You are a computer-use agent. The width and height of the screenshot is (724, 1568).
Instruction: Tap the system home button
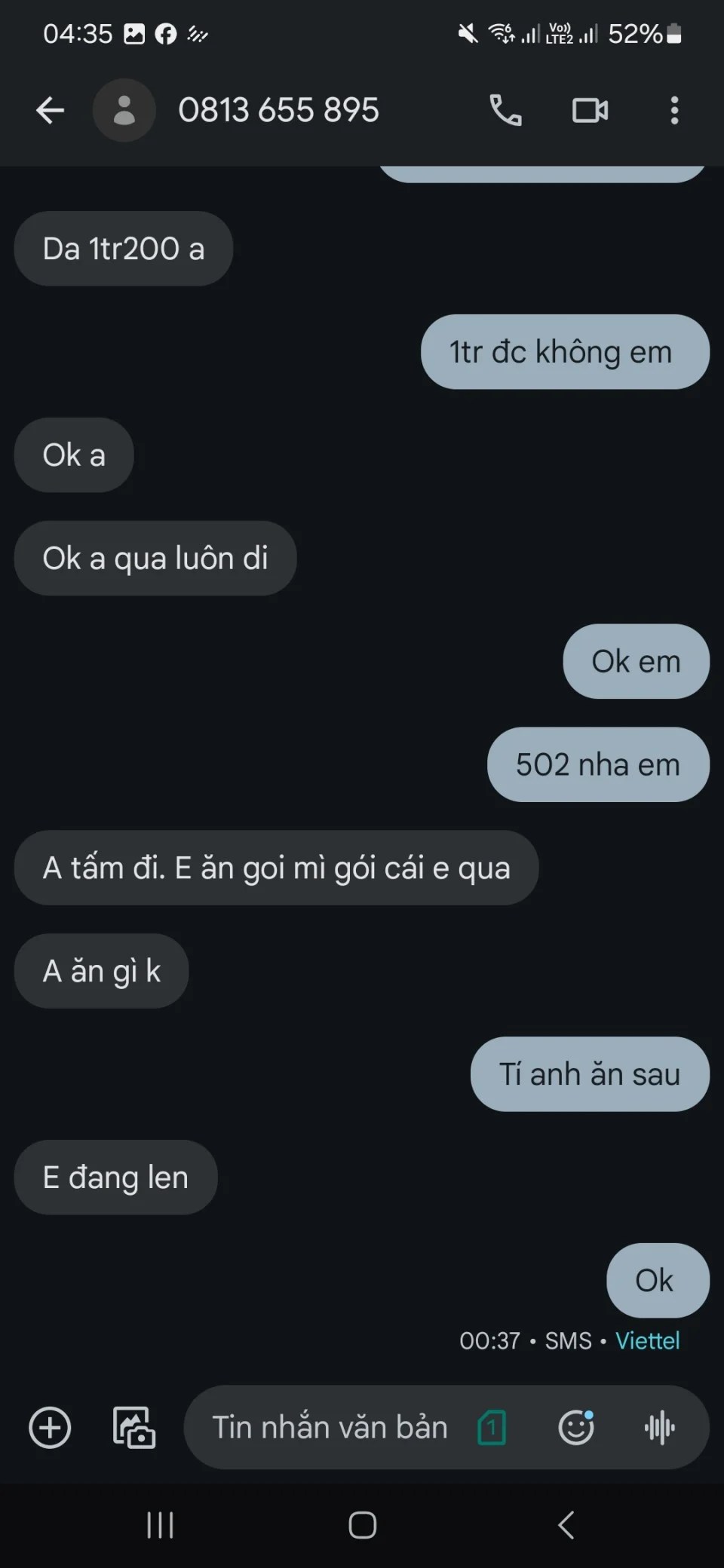coord(362,1525)
